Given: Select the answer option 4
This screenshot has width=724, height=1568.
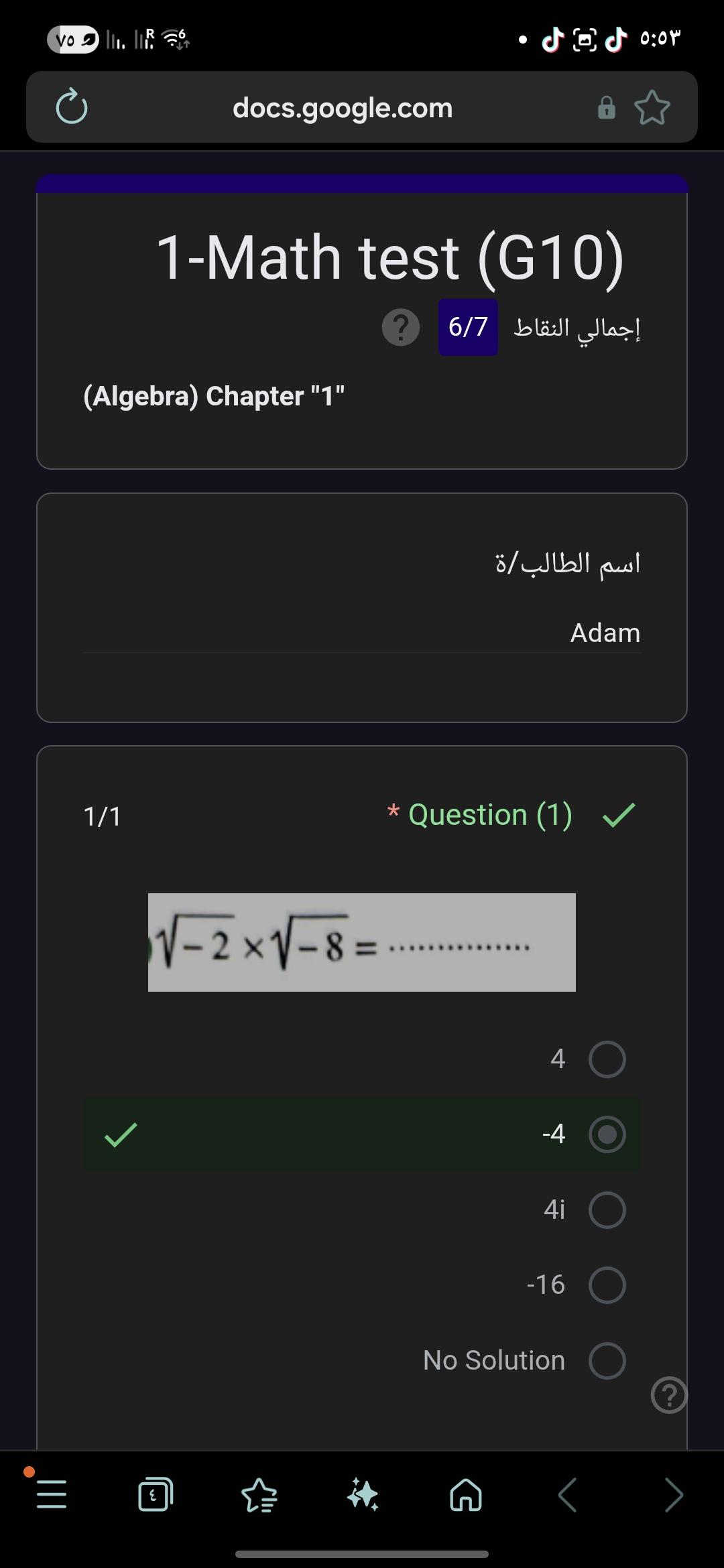Looking at the screenshot, I should click(x=607, y=1059).
